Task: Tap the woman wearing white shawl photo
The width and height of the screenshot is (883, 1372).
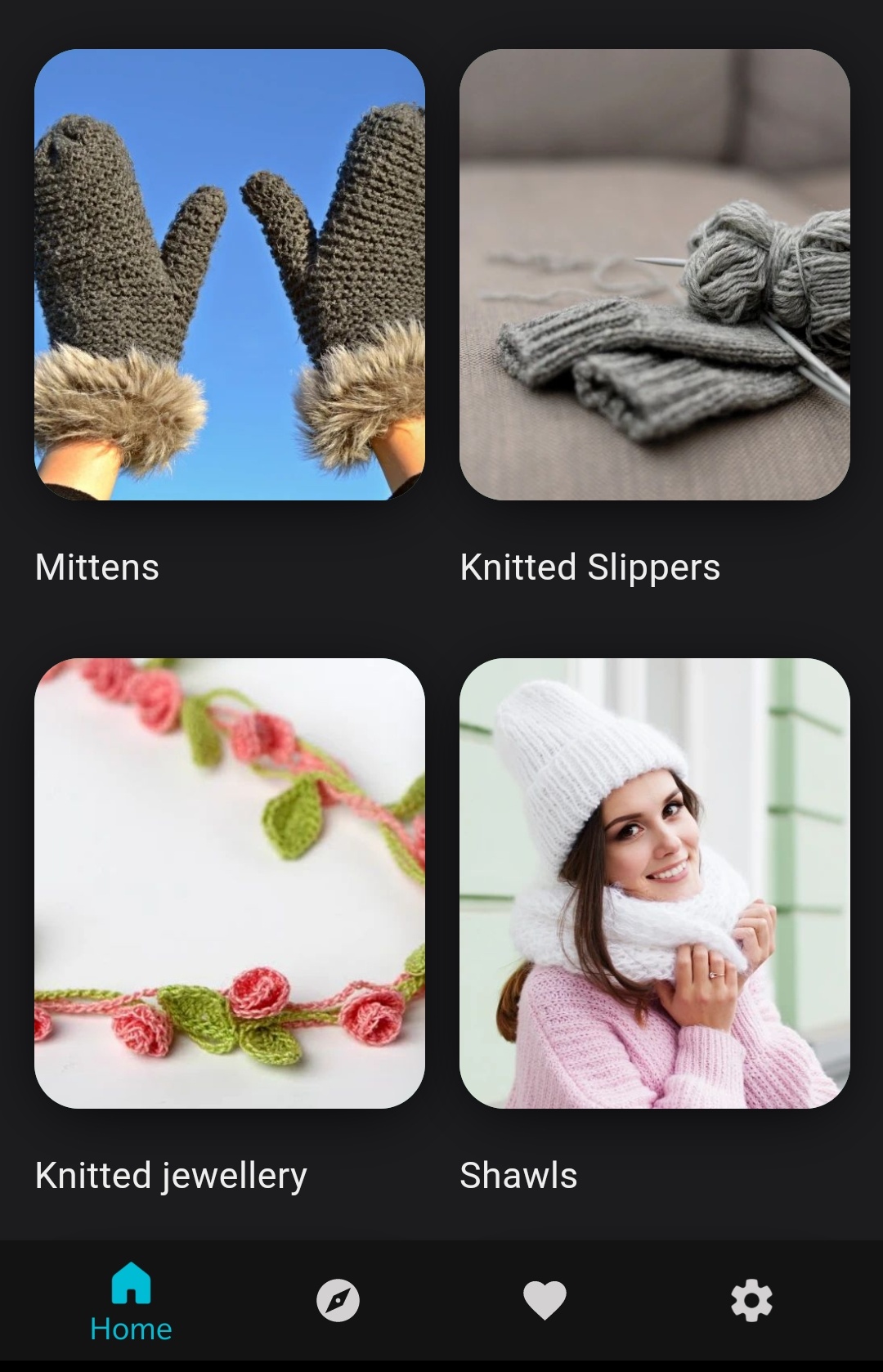Action: tap(654, 887)
